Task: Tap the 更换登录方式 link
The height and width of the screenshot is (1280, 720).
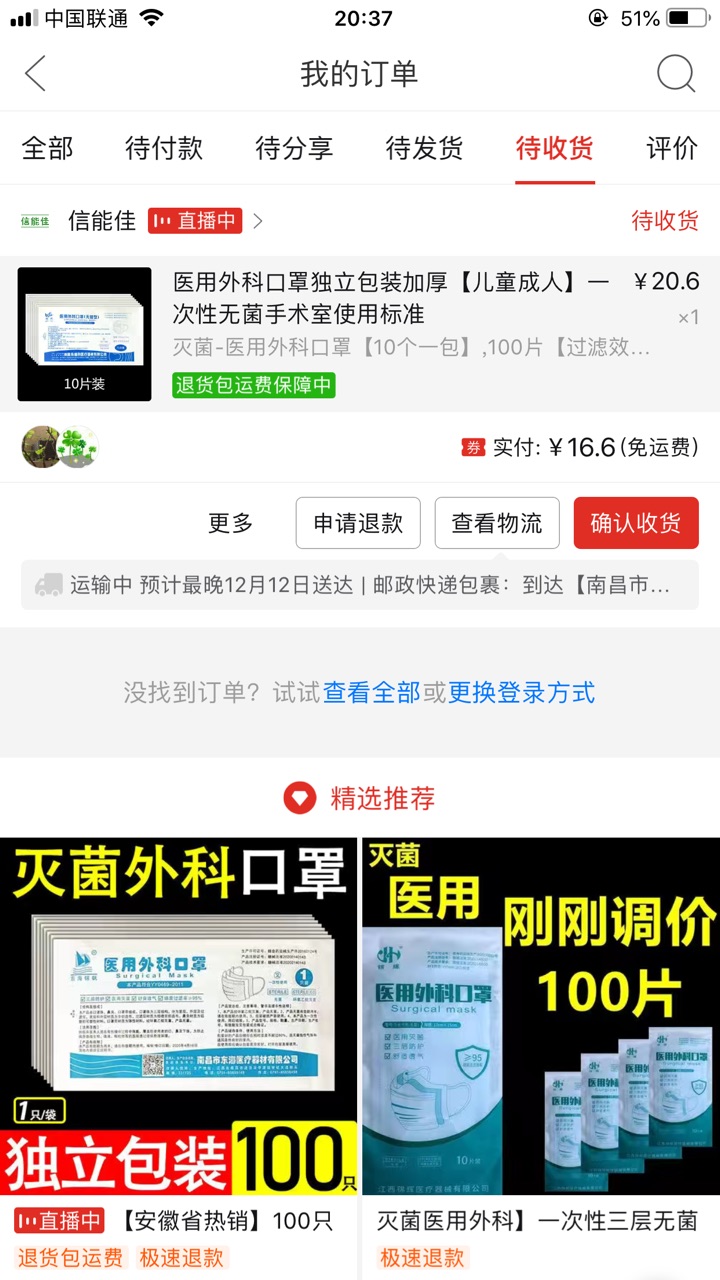Action: pos(521,692)
